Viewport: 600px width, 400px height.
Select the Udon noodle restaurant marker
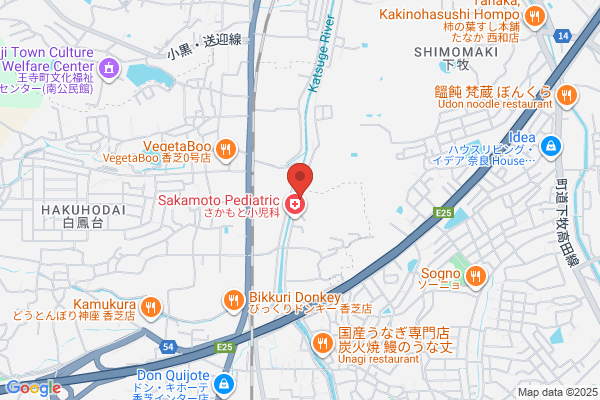(567, 96)
